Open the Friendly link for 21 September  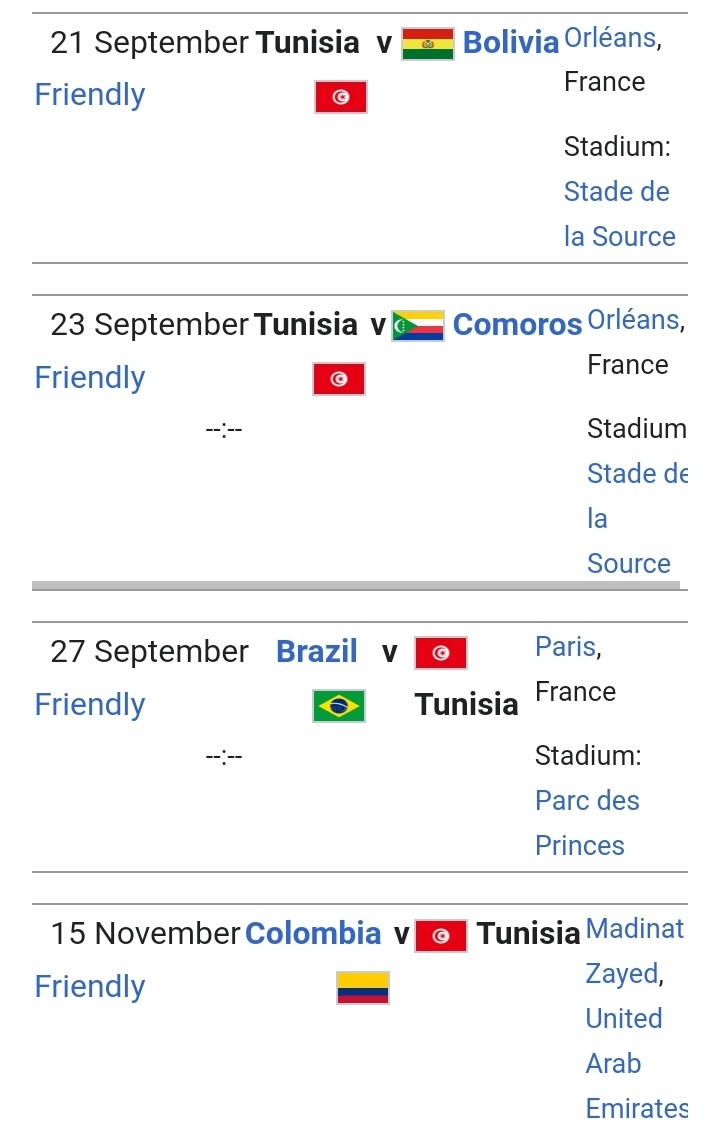click(x=90, y=95)
